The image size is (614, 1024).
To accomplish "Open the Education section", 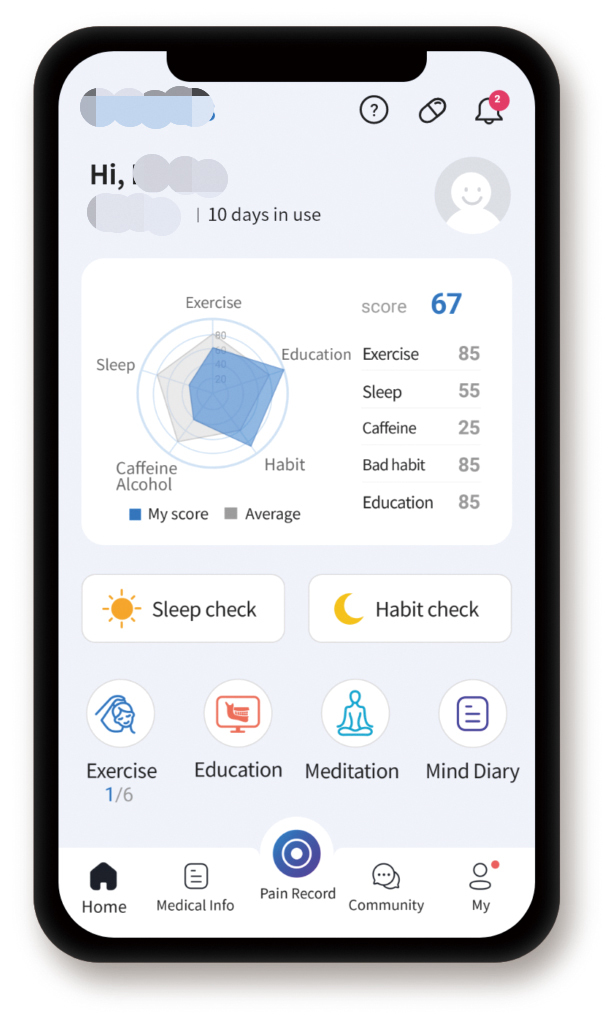I will point(238,714).
